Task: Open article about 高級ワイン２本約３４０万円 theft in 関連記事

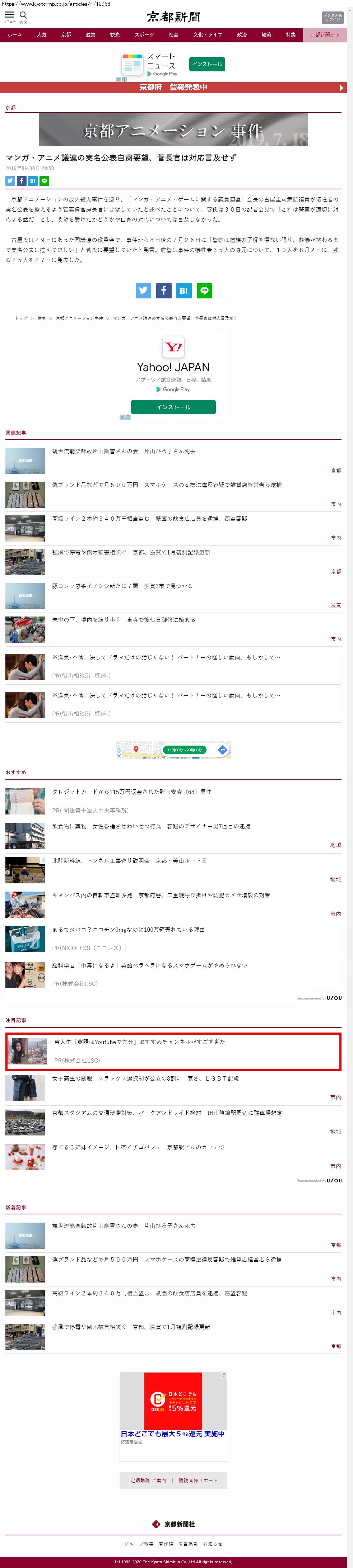Action: point(149,519)
